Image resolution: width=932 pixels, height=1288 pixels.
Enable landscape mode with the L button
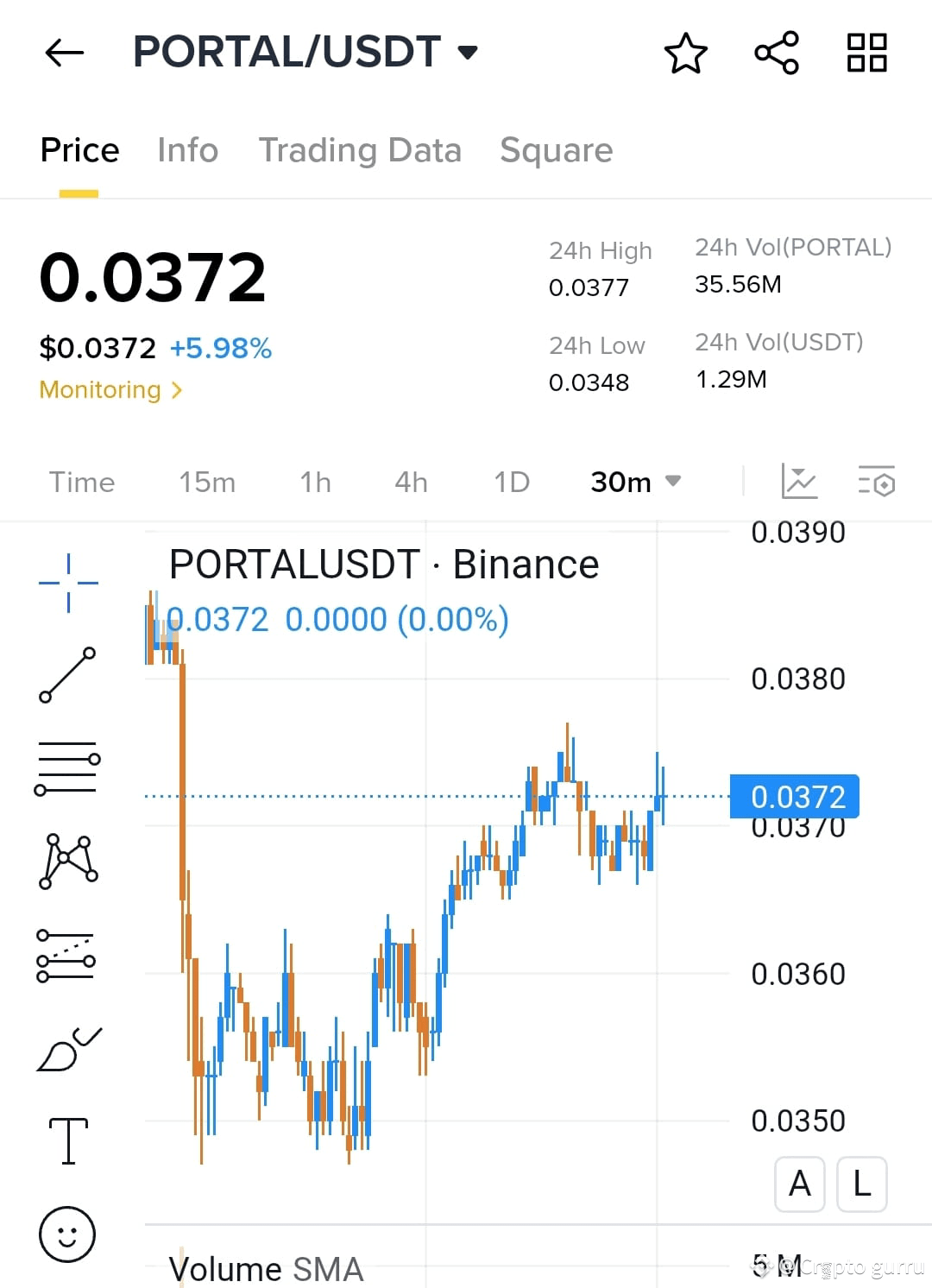[x=860, y=1184]
